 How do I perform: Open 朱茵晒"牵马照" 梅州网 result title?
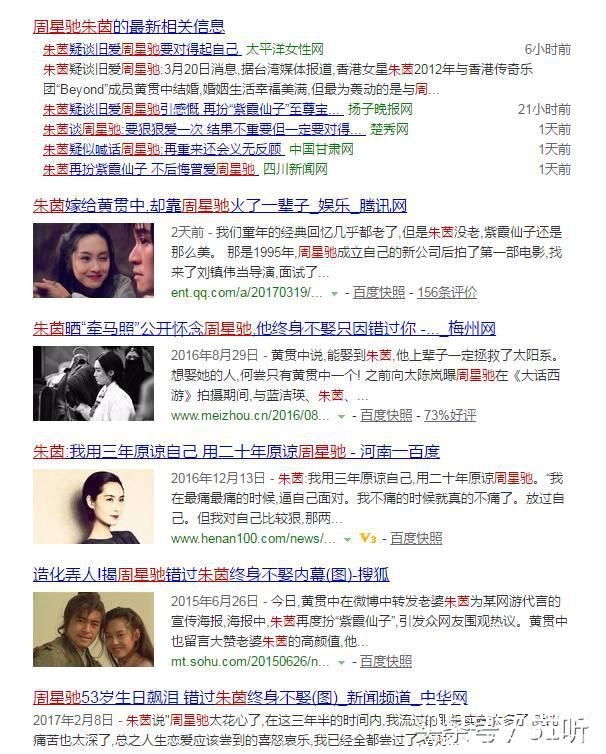pos(265,328)
